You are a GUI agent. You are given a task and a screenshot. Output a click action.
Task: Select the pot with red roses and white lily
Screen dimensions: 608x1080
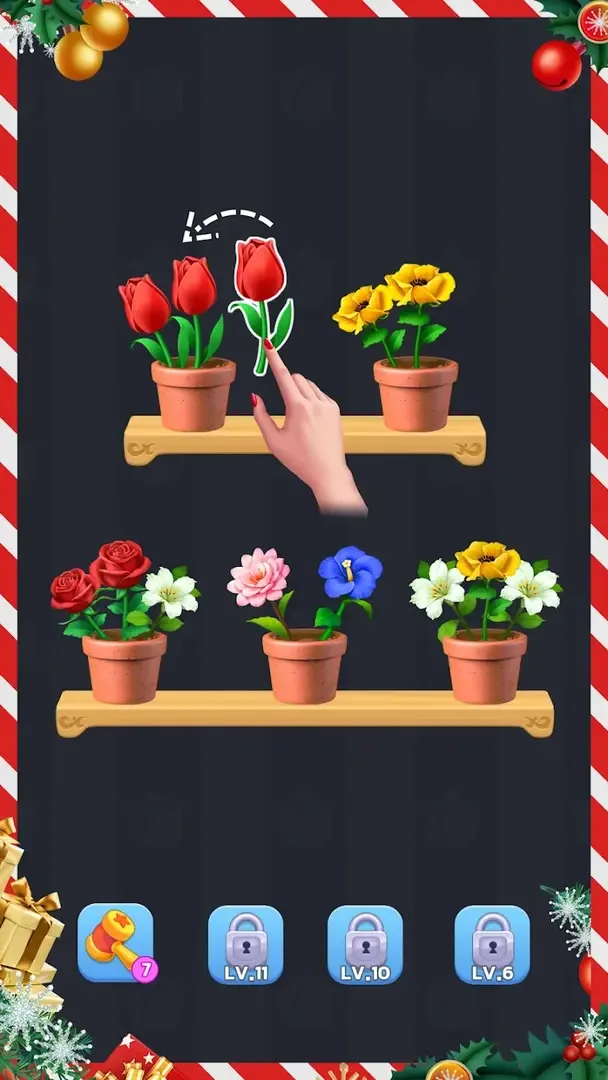point(124,664)
